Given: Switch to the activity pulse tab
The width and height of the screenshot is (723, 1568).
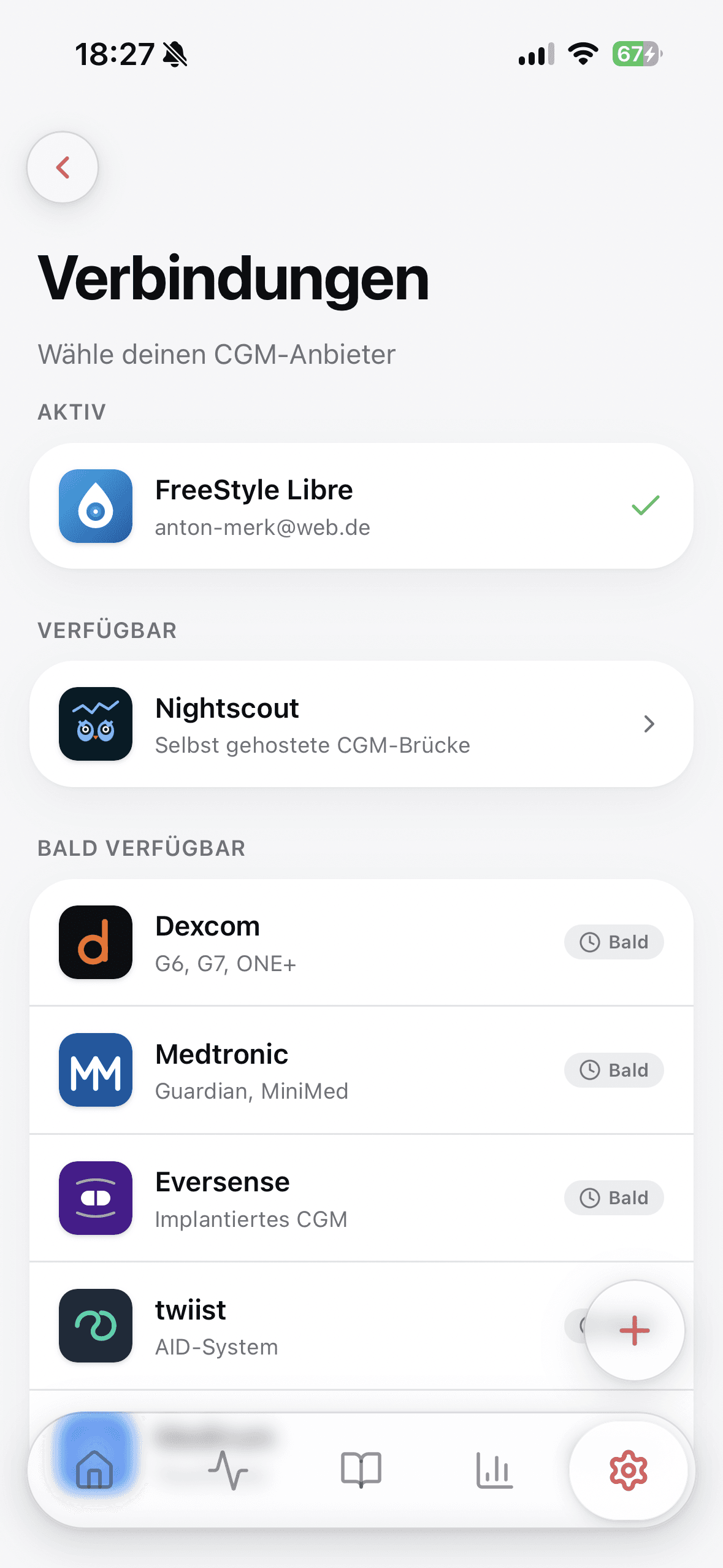Looking at the screenshot, I should [228, 1470].
